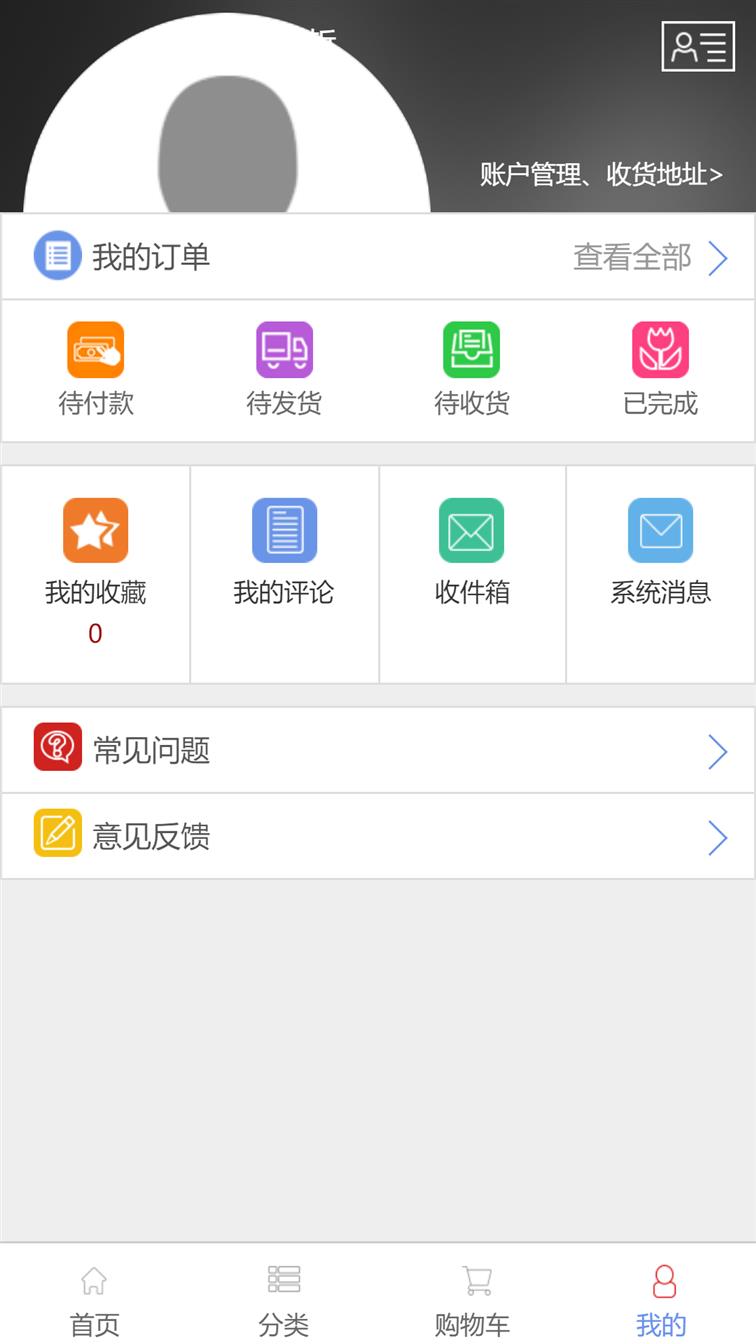Open 系统消息 system messages

pyautogui.click(x=660, y=574)
